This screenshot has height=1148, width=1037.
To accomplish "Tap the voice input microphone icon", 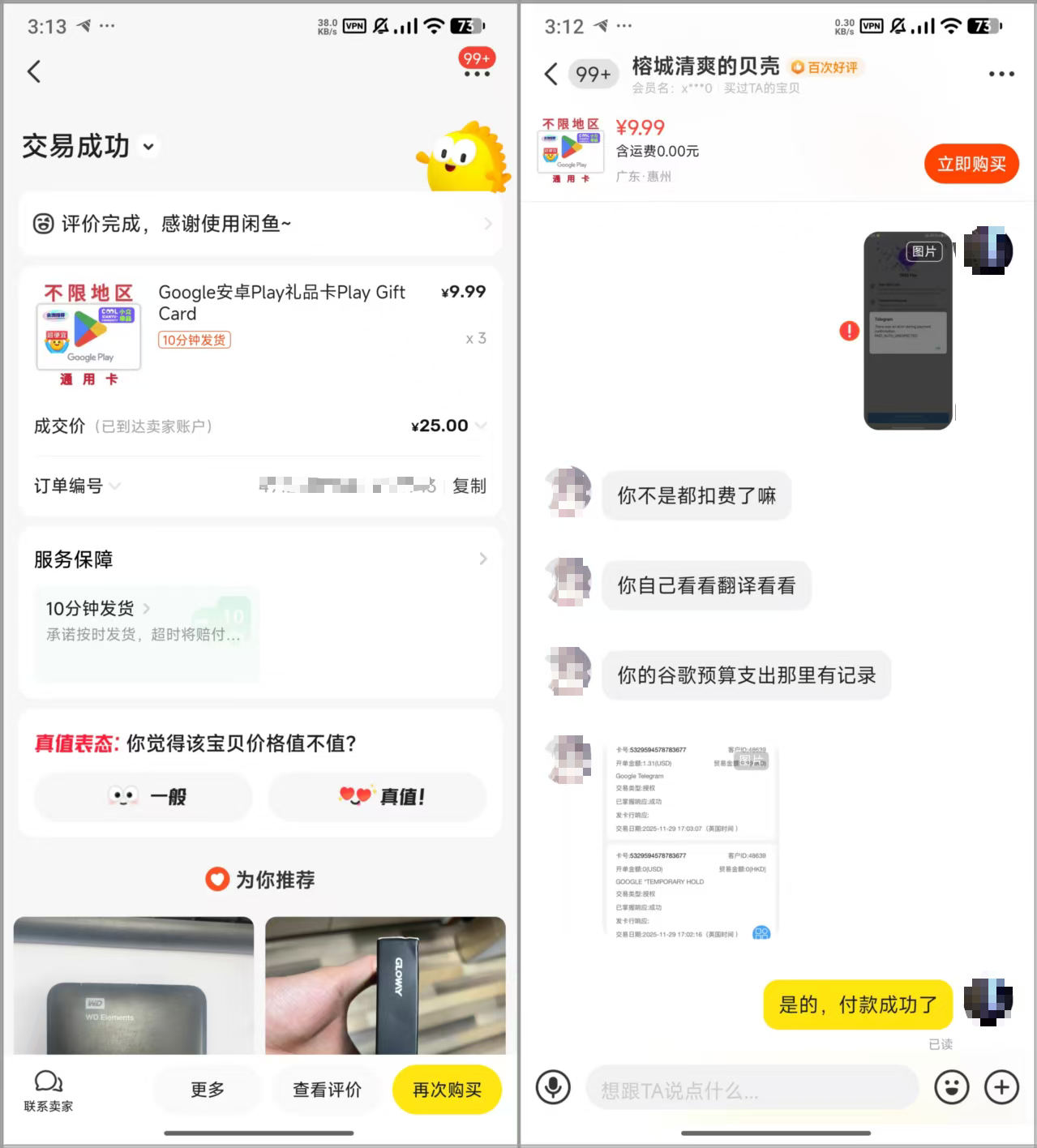I will (553, 1087).
